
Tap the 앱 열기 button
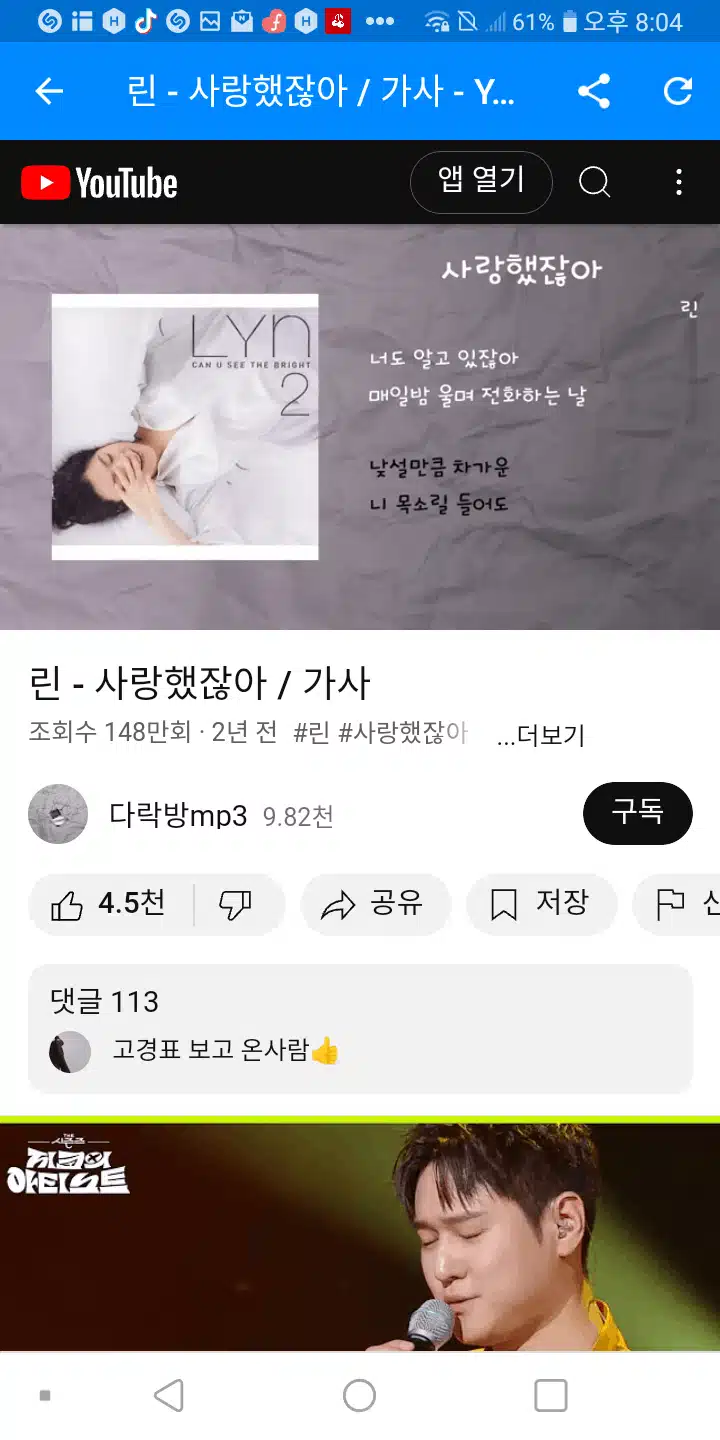coord(481,182)
